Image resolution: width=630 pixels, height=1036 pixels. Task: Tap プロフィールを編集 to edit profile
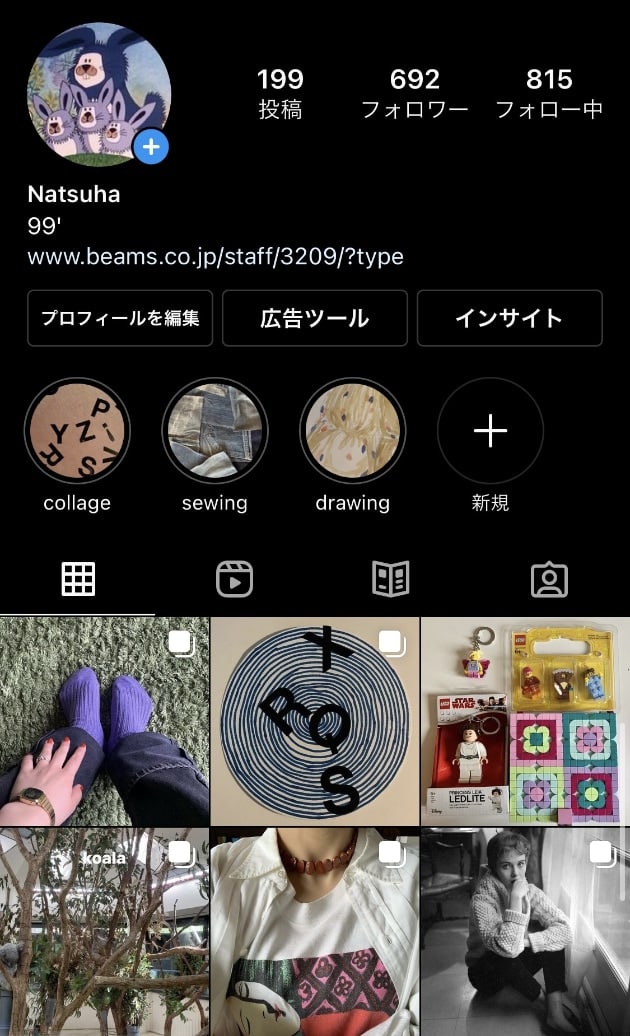click(120, 318)
